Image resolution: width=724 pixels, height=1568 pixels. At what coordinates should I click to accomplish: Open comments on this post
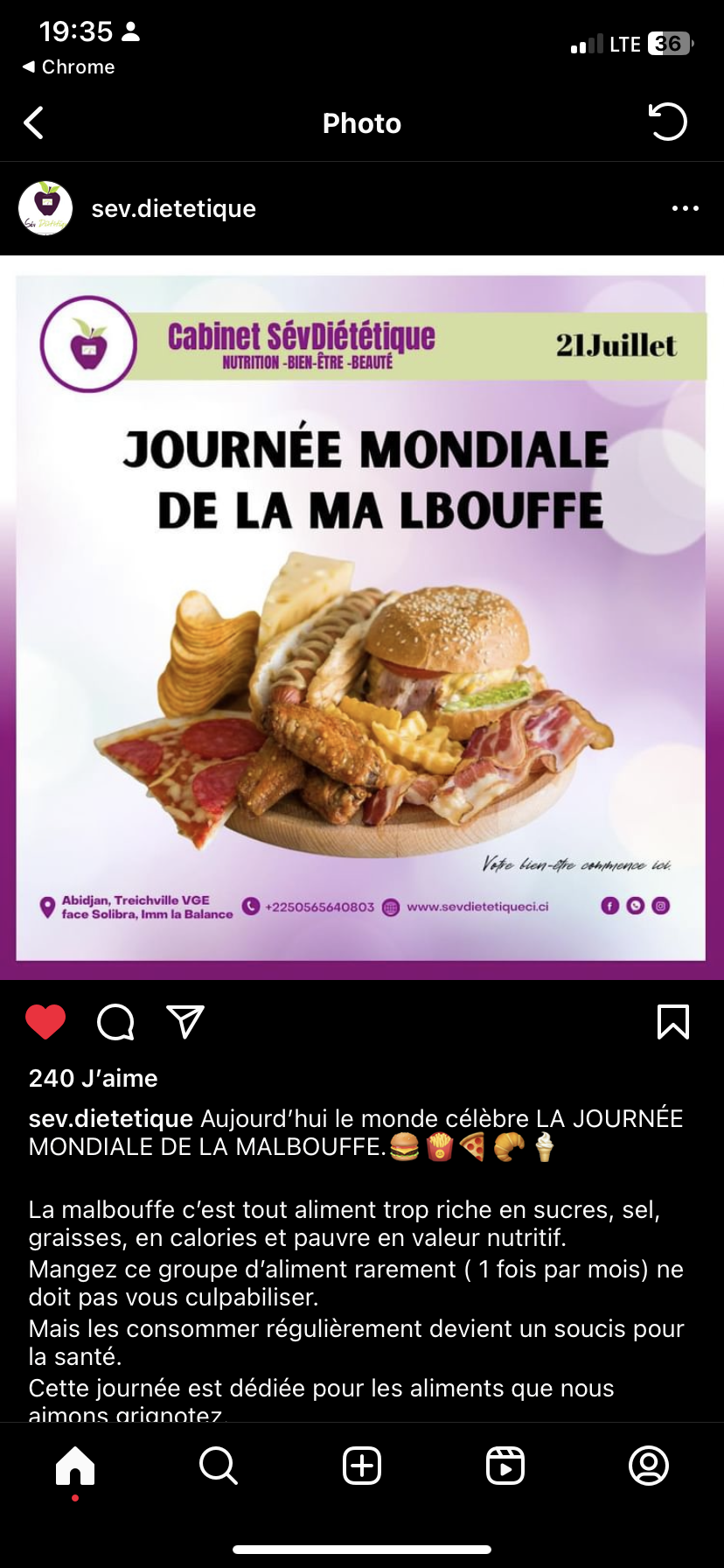[x=115, y=1022]
